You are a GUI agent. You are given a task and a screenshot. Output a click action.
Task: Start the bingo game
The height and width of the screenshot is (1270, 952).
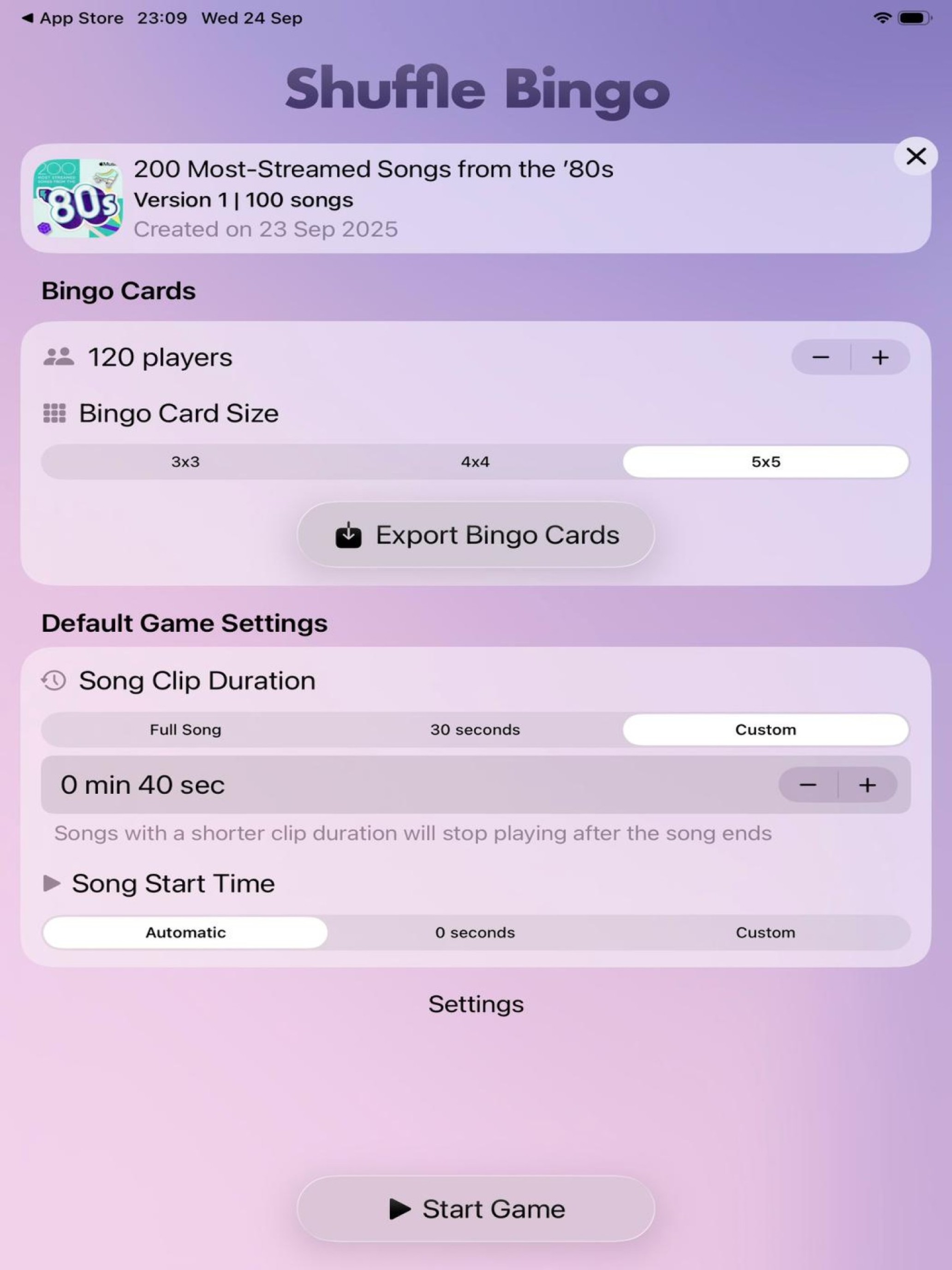(475, 1209)
